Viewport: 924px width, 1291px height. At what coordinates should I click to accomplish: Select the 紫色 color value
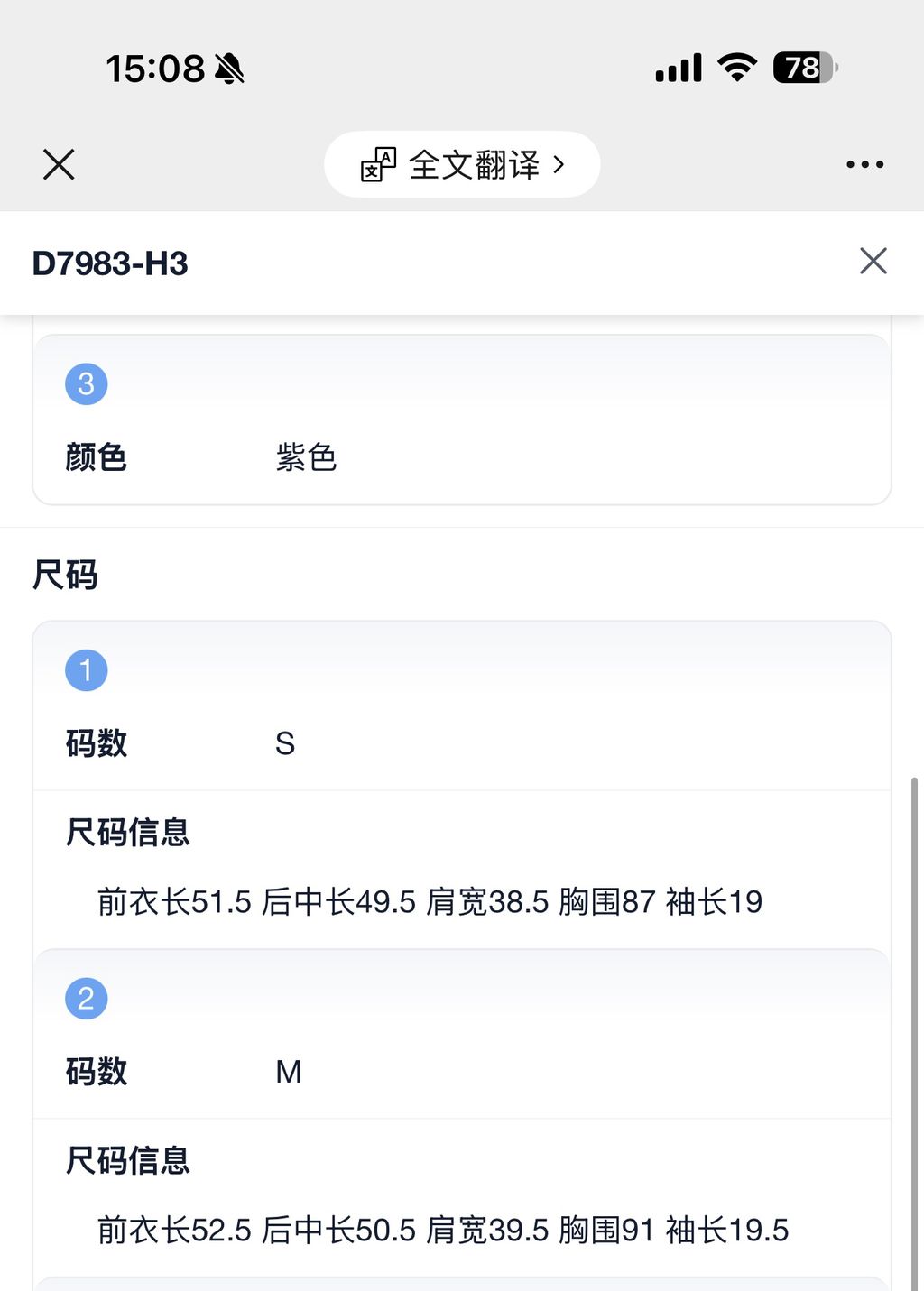tap(306, 457)
